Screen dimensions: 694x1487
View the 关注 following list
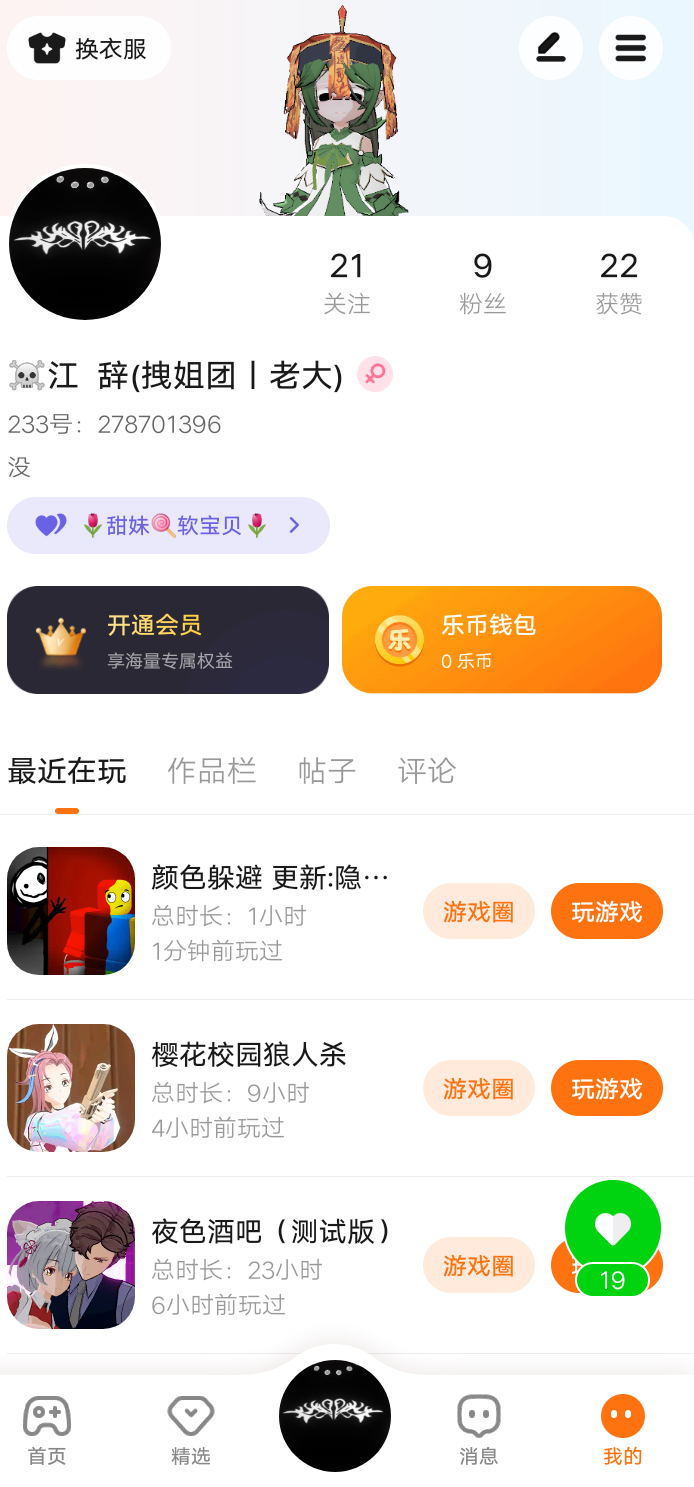click(347, 282)
